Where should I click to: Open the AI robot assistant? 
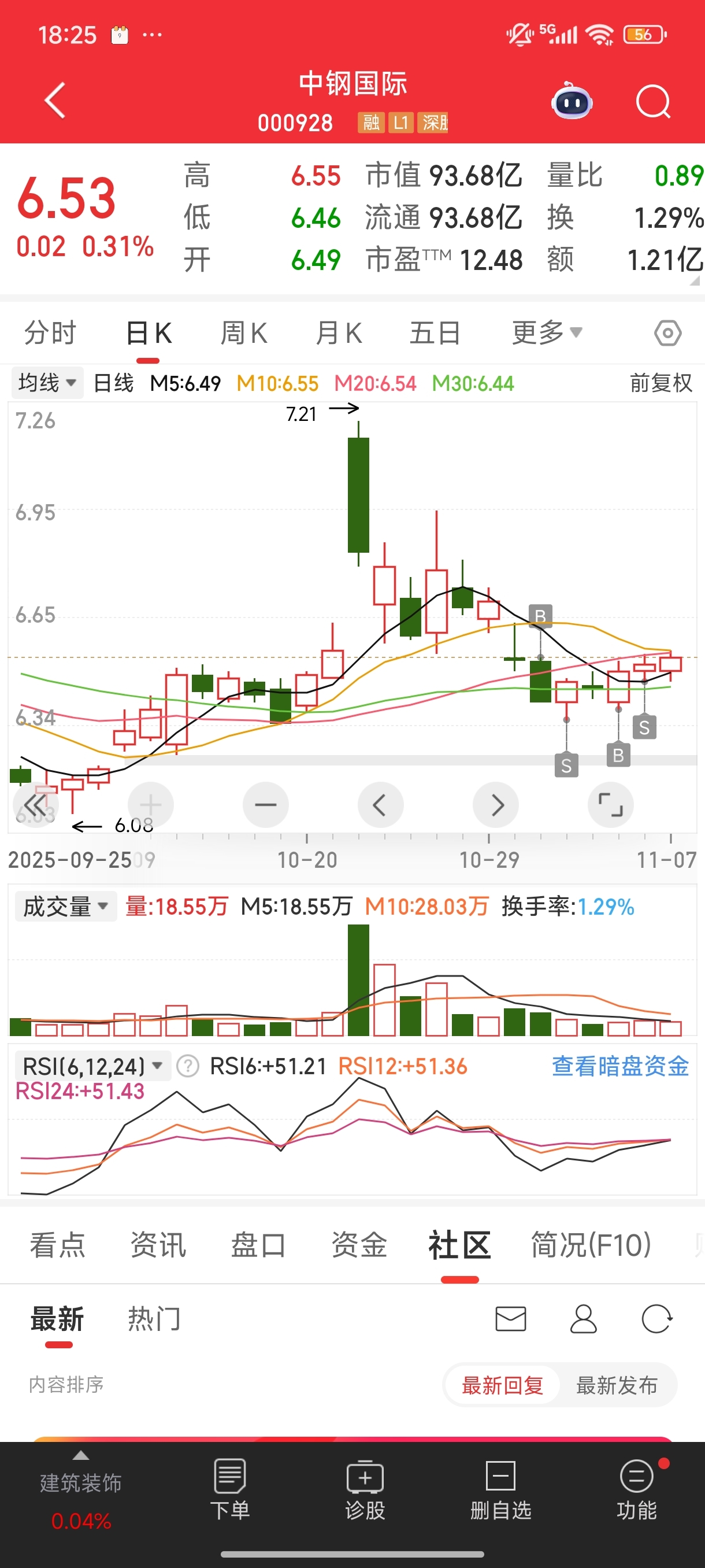click(x=572, y=102)
